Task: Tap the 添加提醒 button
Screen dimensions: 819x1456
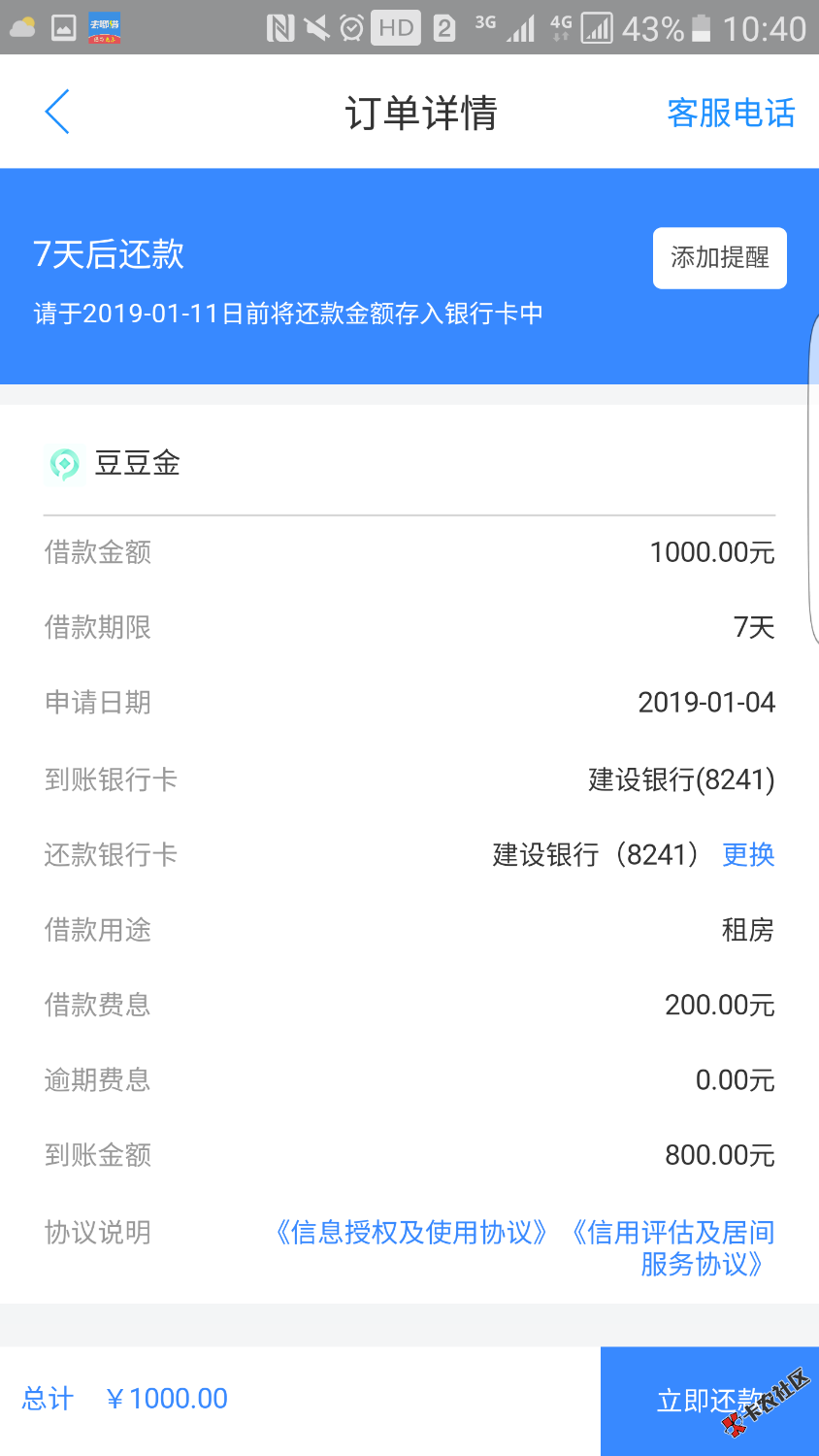Action: (x=719, y=258)
